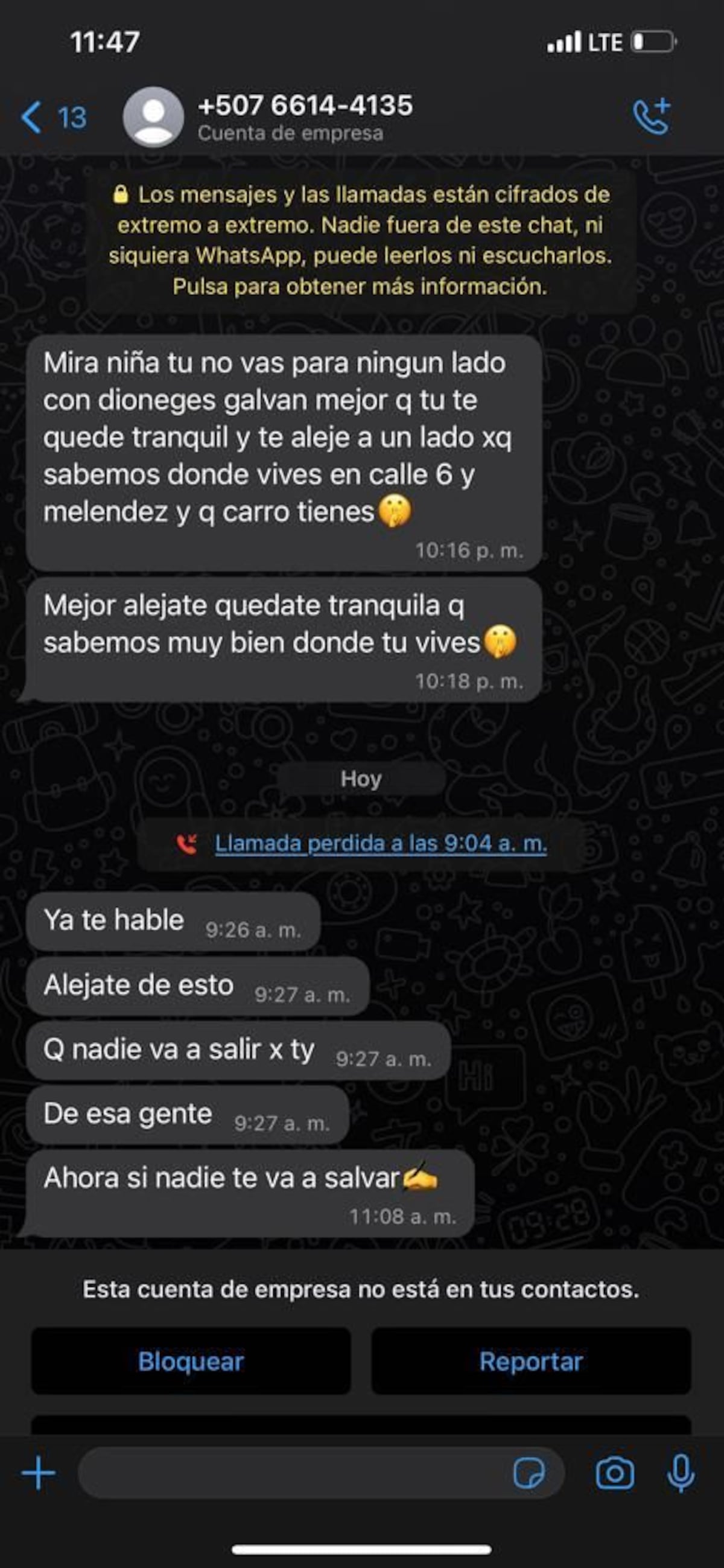Tap the microphone to record a voice note
The width and height of the screenshot is (724, 1568).
[x=680, y=1471]
